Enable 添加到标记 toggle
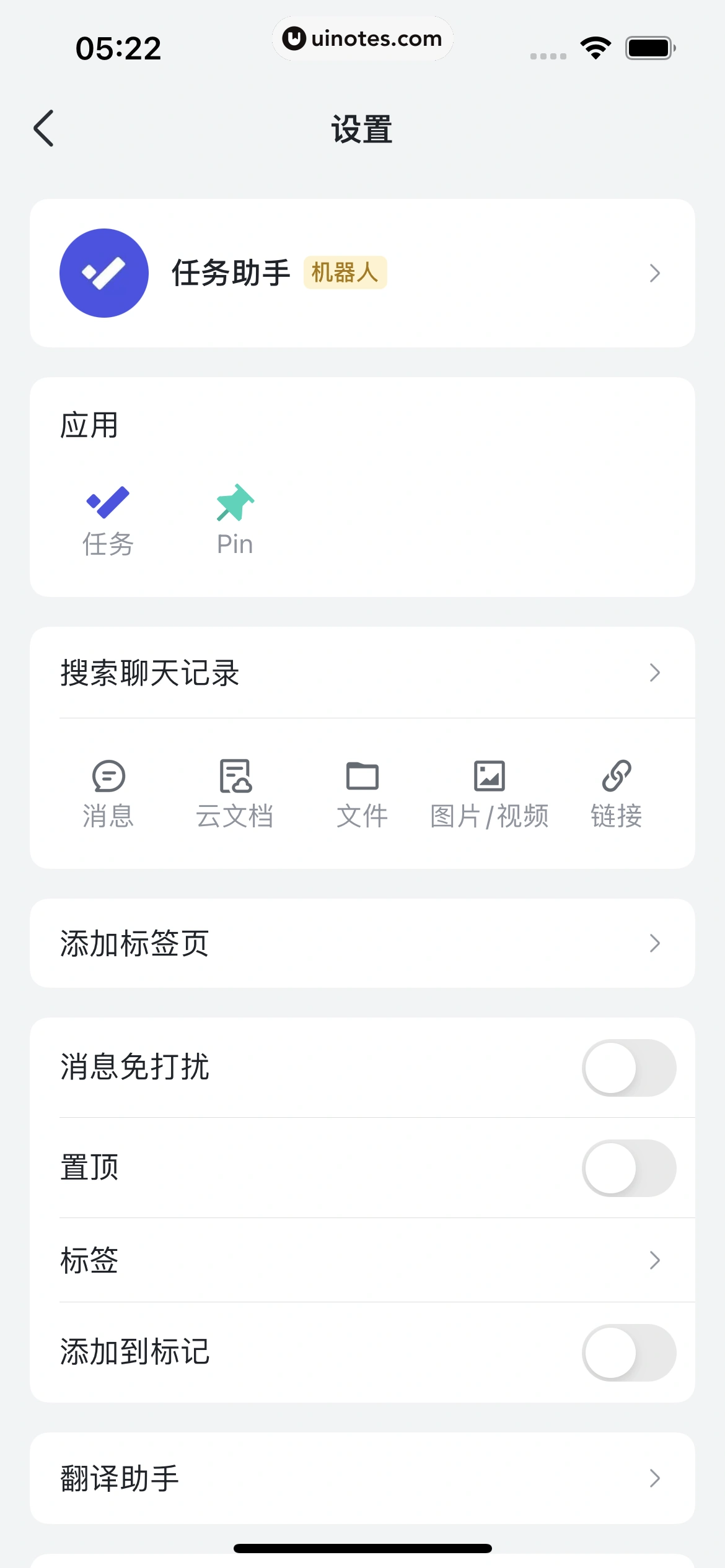Image resolution: width=725 pixels, height=1568 pixels. 629,1352
